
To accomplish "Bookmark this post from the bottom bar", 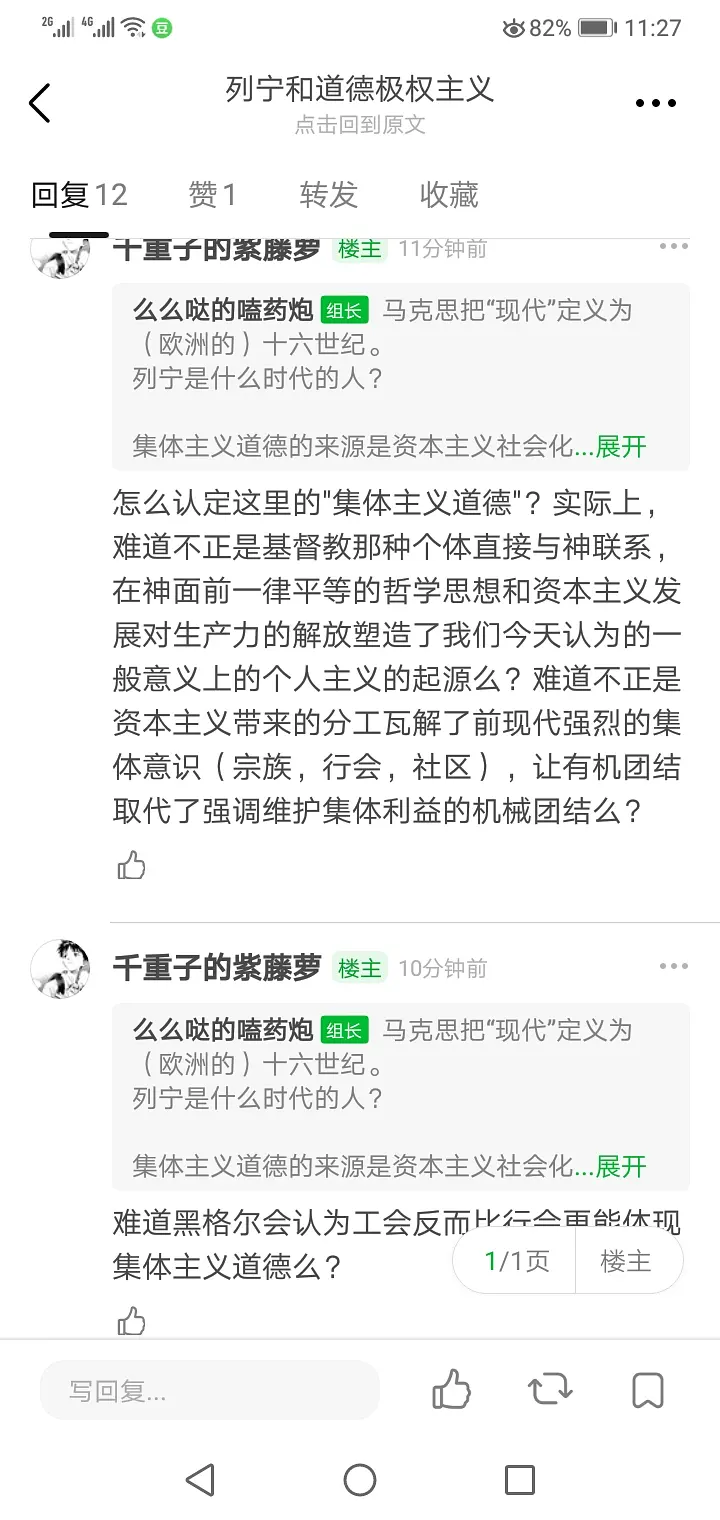I will [x=648, y=1390].
